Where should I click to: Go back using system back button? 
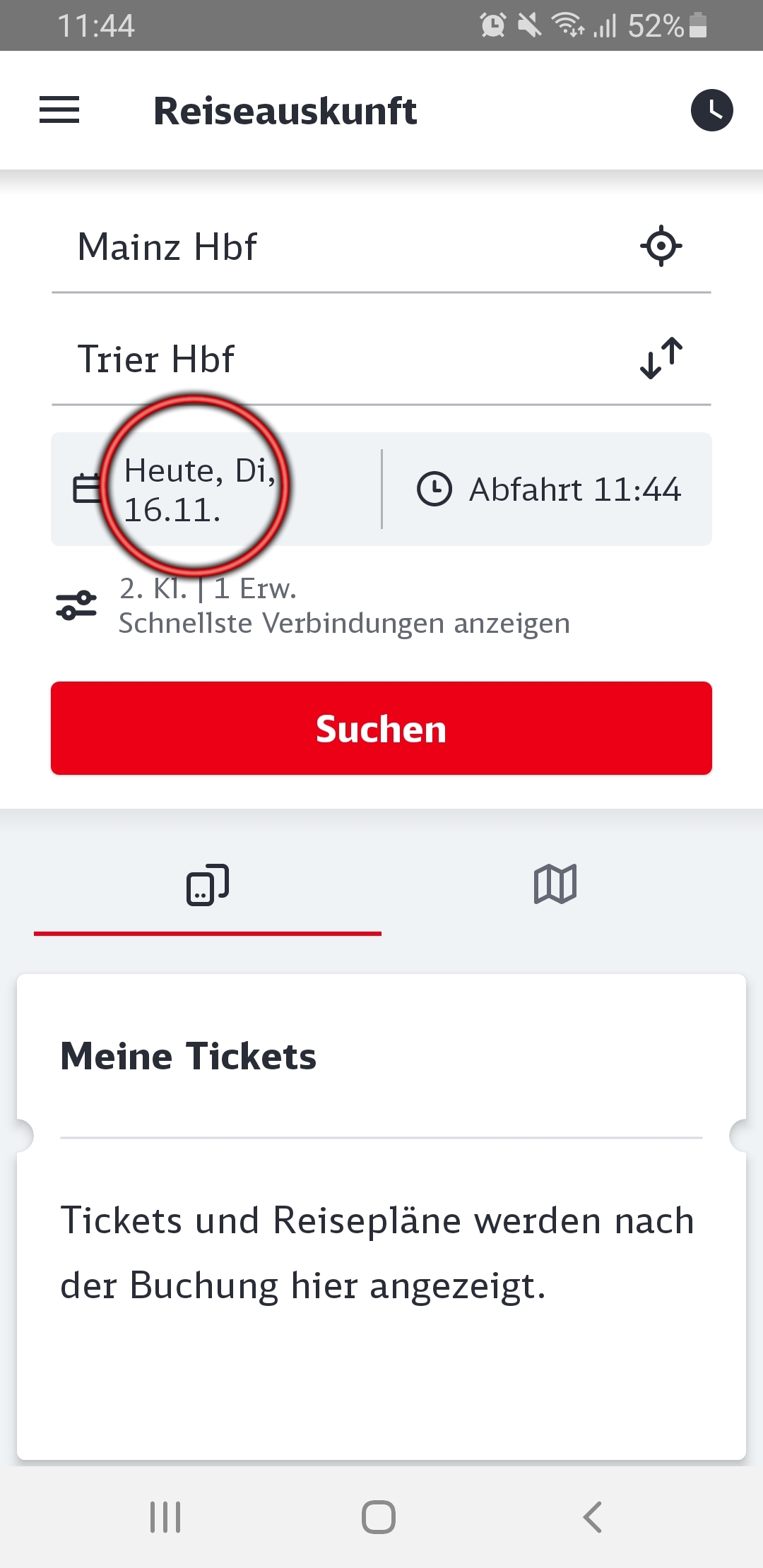[x=592, y=1517]
